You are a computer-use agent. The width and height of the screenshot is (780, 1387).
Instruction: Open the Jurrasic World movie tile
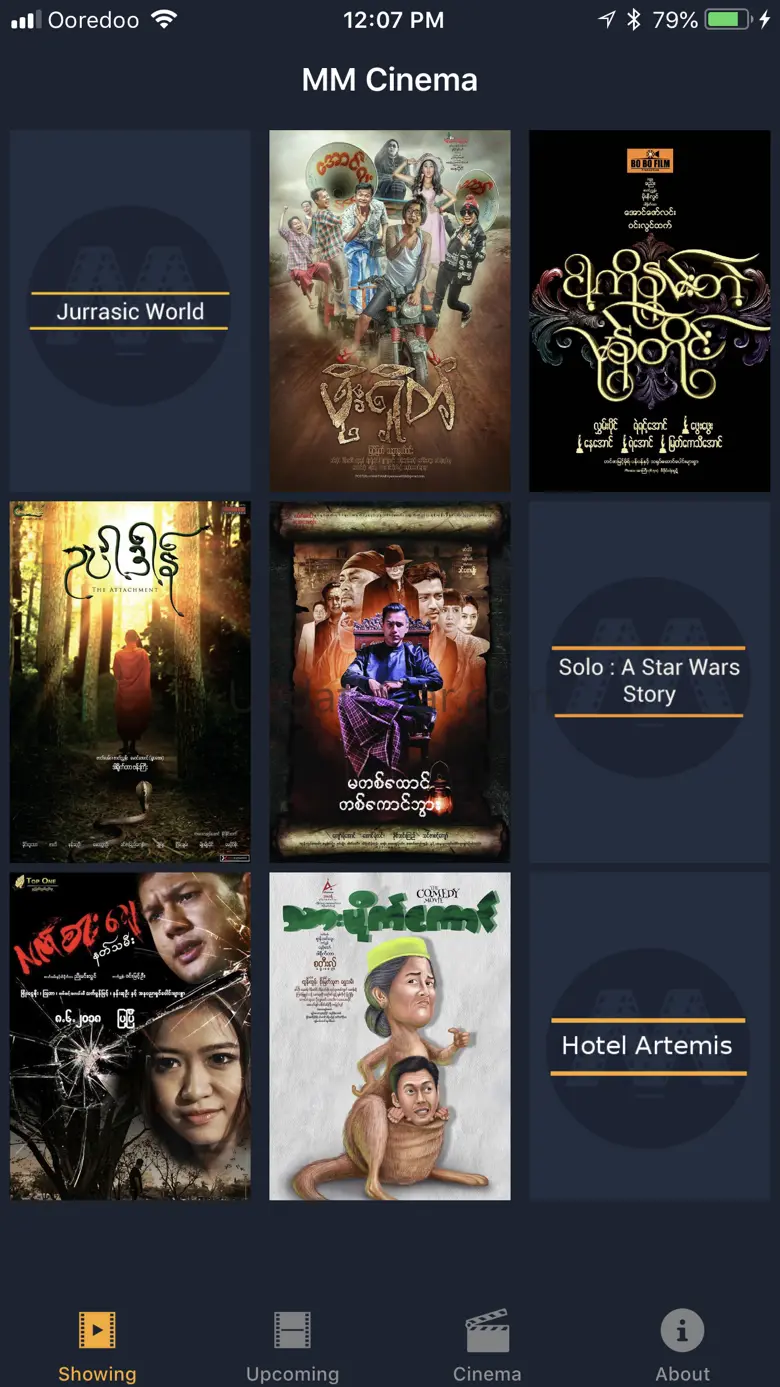click(130, 310)
